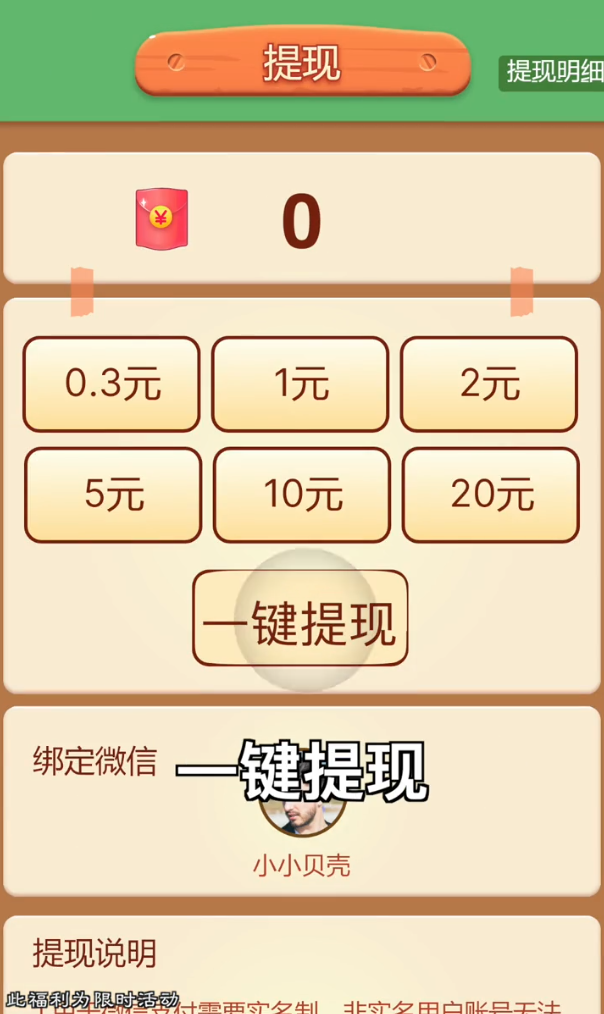
Task: Pick the 20元 withdrawal amount
Action: pyautogui.click(x=490, y=494)
